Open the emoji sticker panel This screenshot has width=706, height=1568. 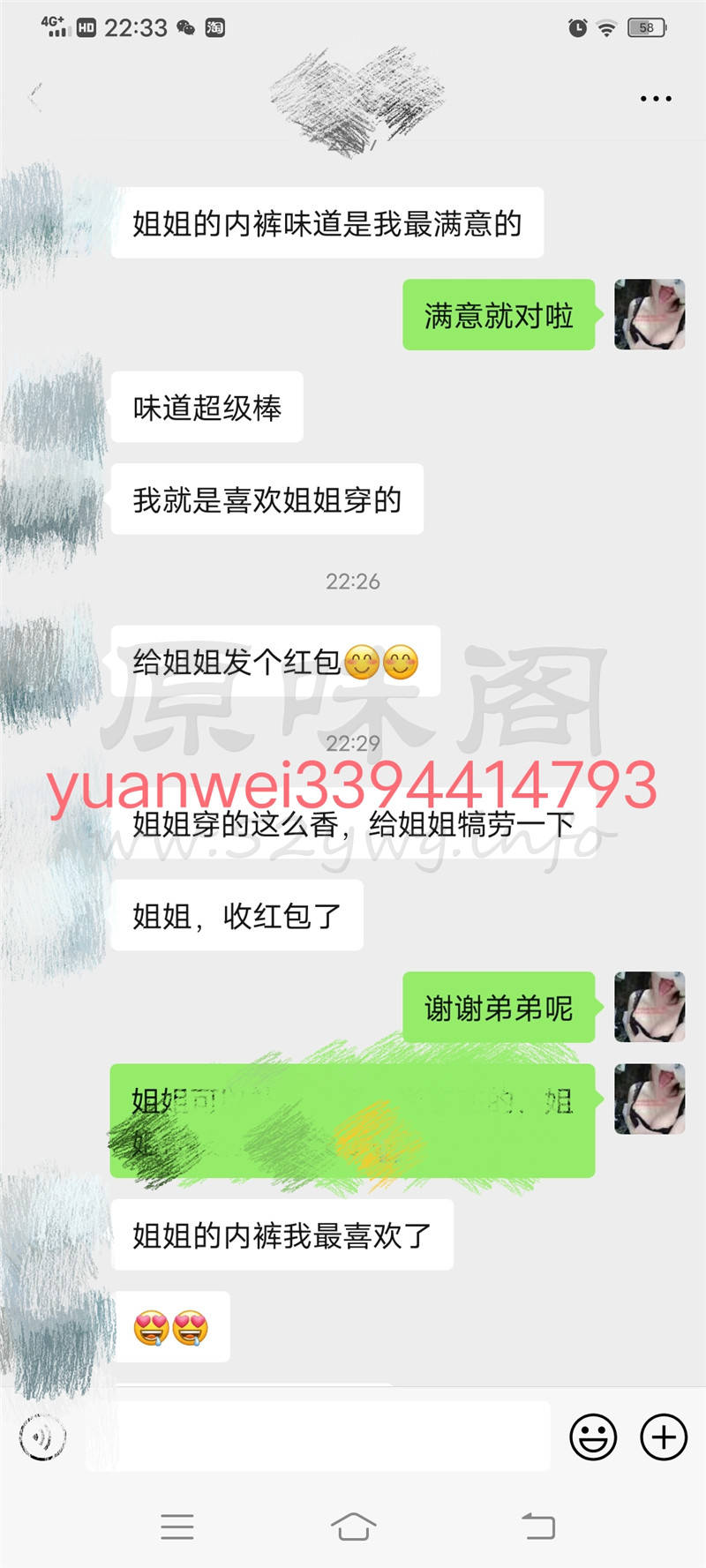pos(593,1437)
